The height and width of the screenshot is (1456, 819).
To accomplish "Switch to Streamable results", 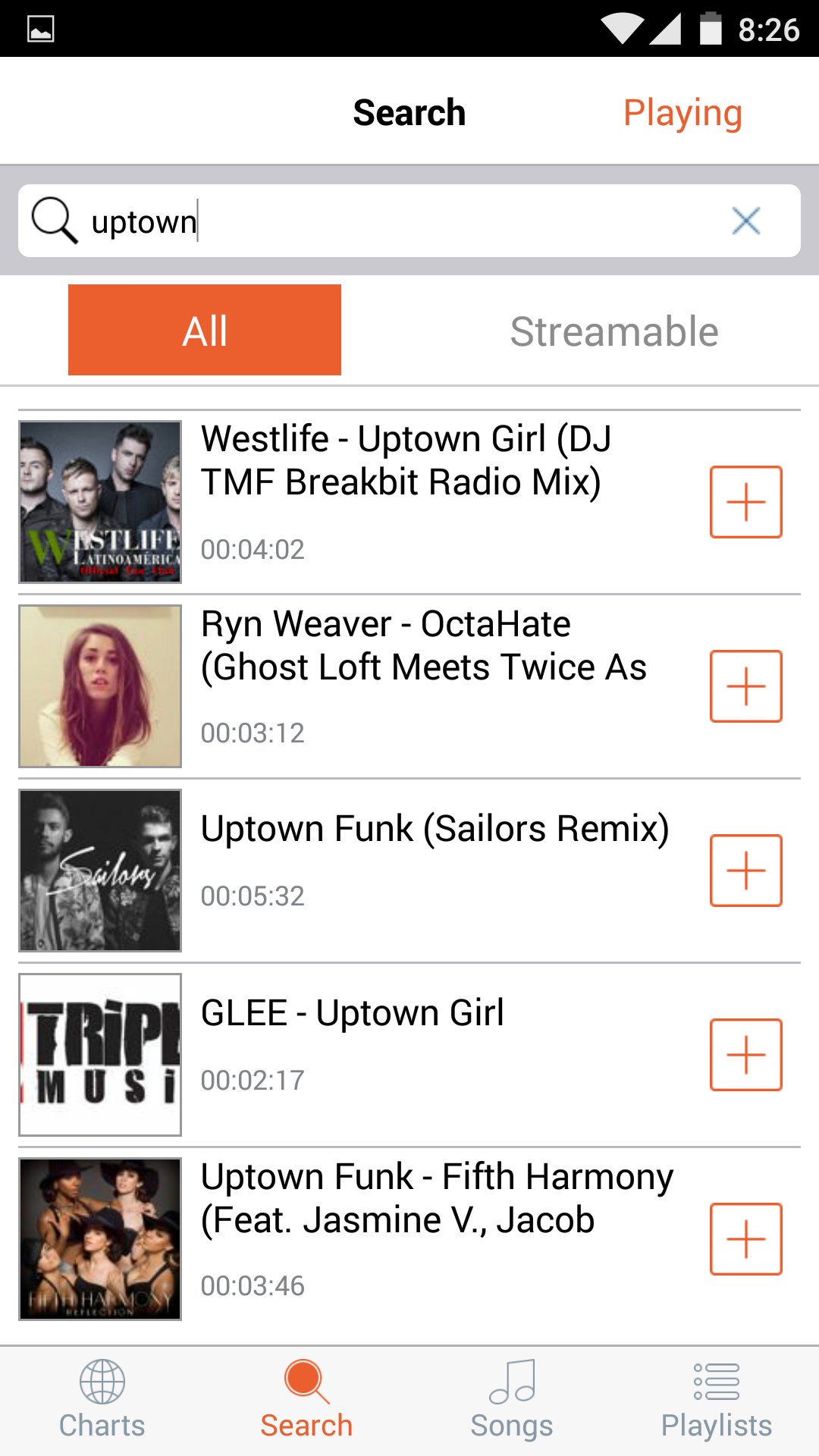I will pyautogui.click(x=614, y=331).
